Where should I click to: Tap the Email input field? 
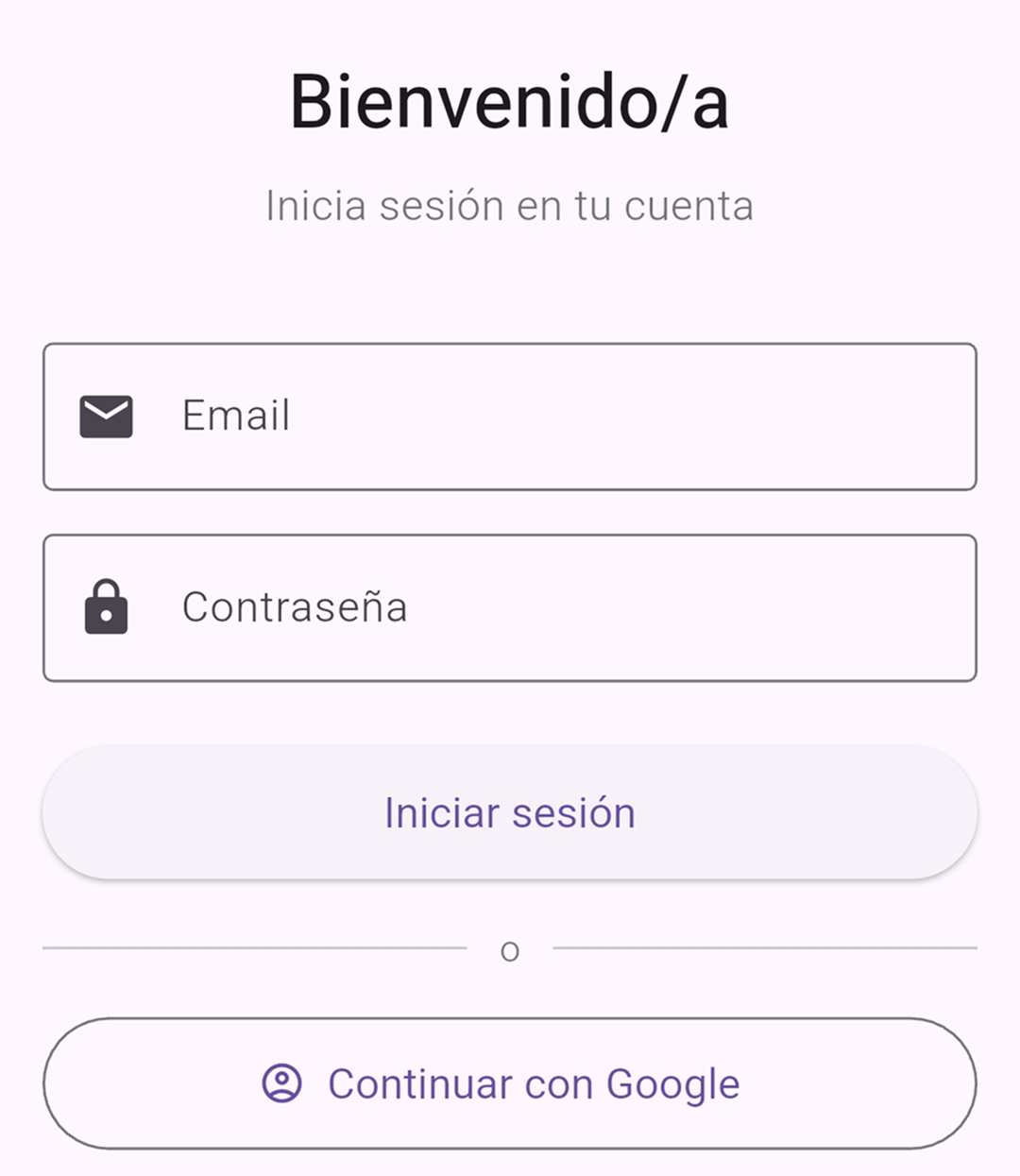510,417
